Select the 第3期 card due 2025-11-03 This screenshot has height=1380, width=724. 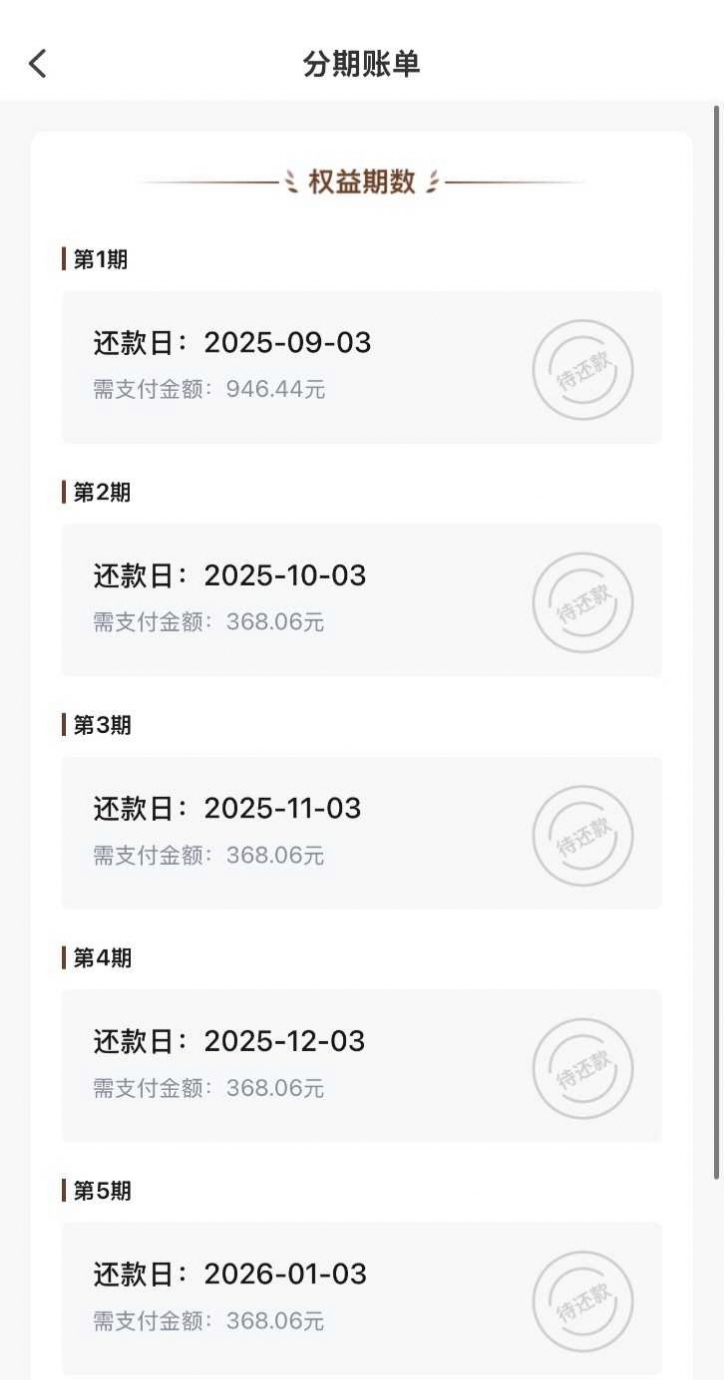tap(362, 833)
